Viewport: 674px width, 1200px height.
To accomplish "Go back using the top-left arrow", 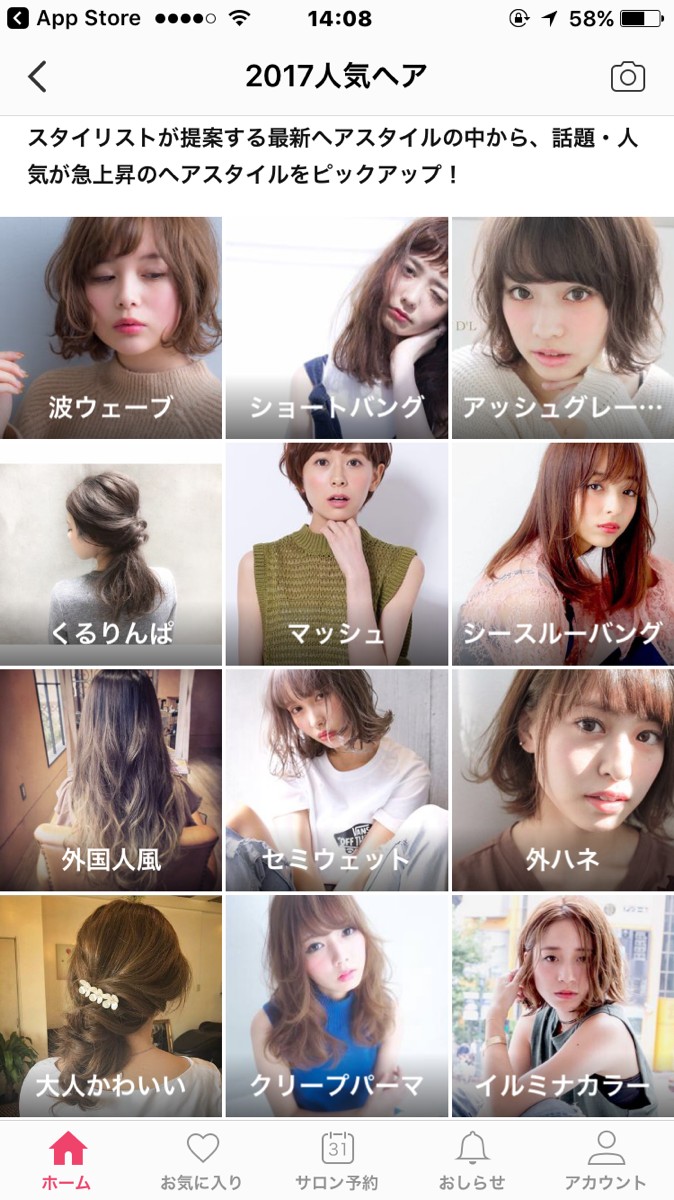I will [x=37, y=77].
